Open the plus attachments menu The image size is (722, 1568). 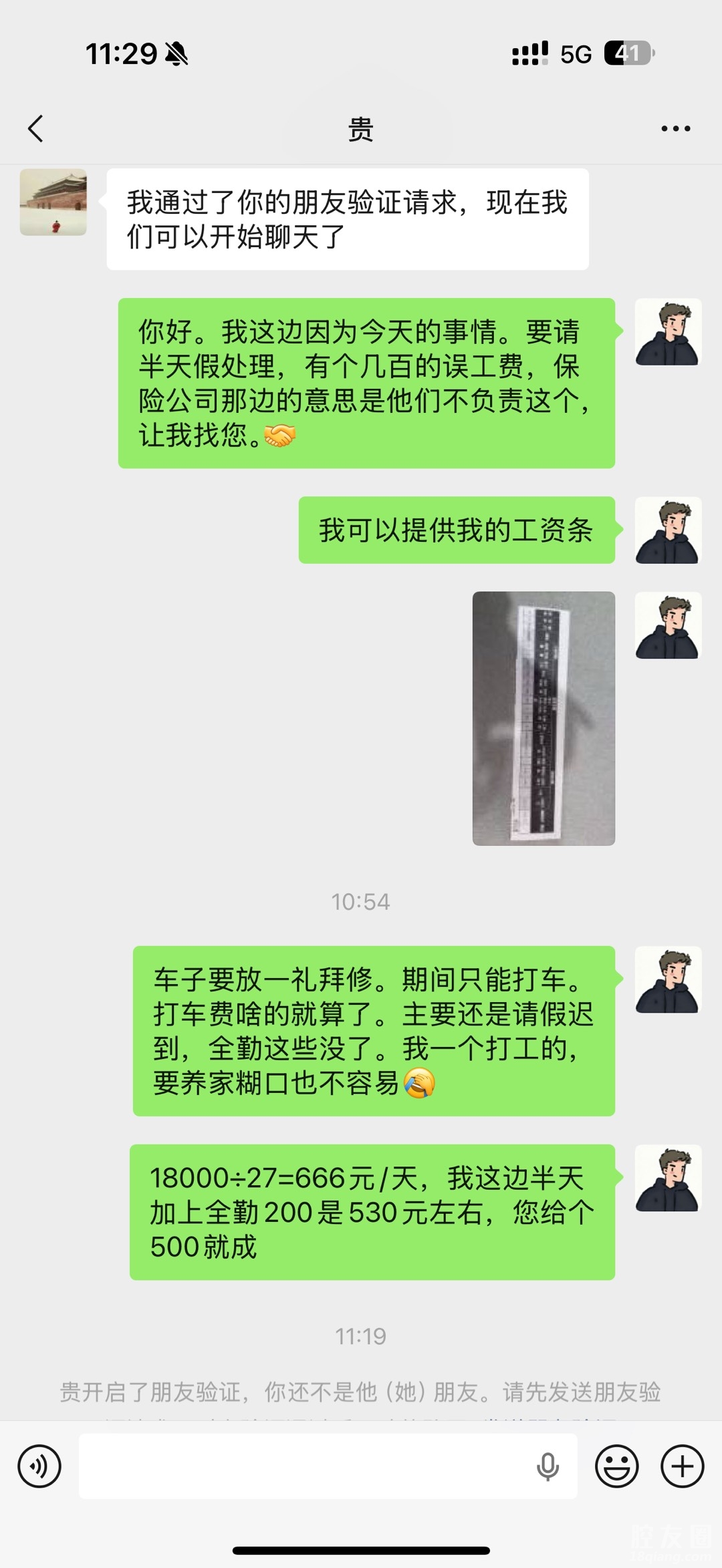[x=682, y=1466]
